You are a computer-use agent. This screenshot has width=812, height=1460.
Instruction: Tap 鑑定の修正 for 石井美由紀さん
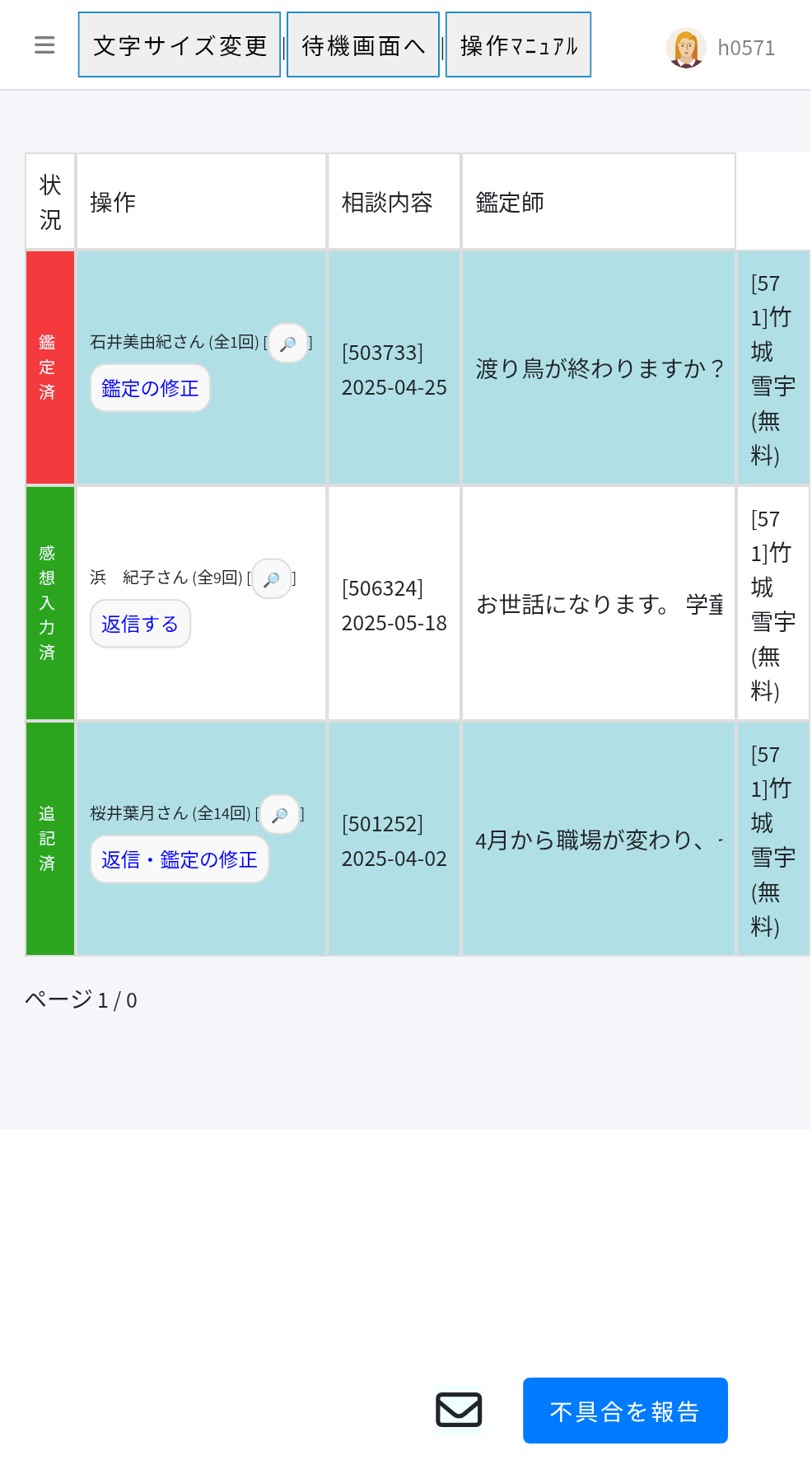[x=150, y=388]
